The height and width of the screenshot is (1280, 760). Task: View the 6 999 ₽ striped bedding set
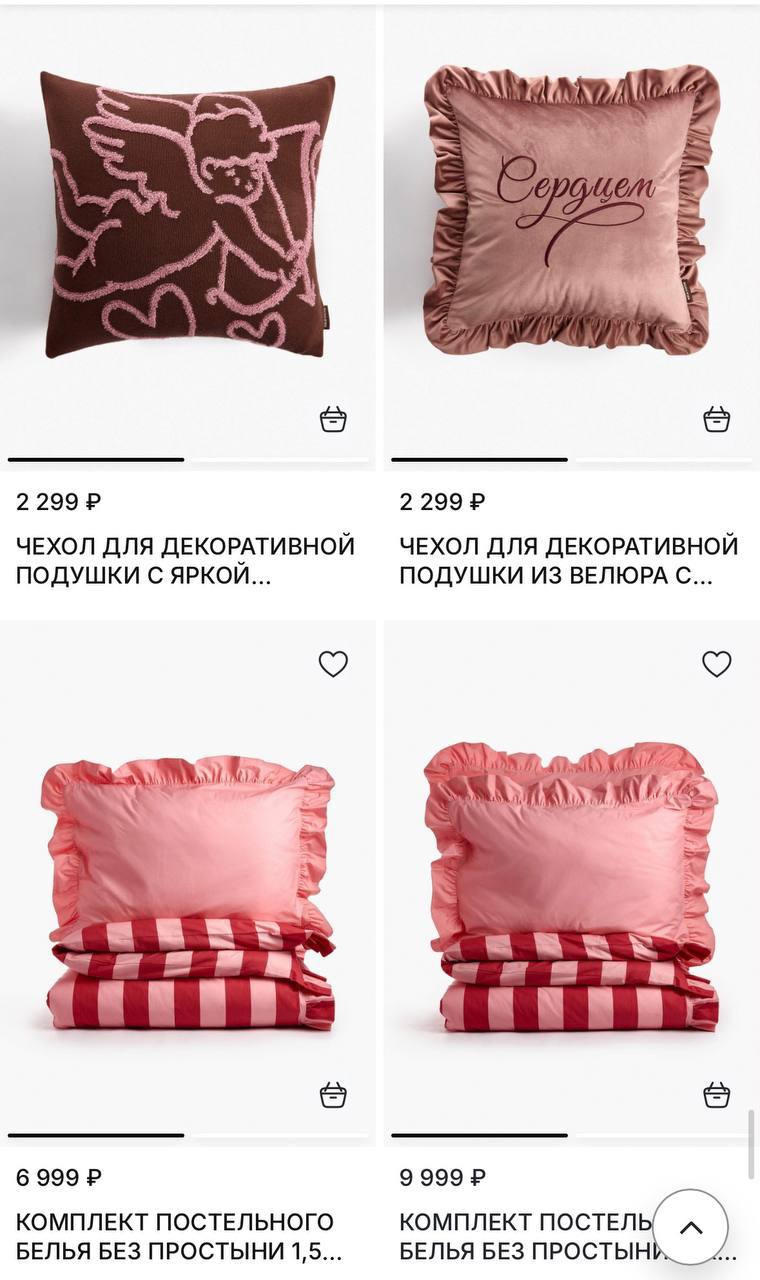pos(188,895)
